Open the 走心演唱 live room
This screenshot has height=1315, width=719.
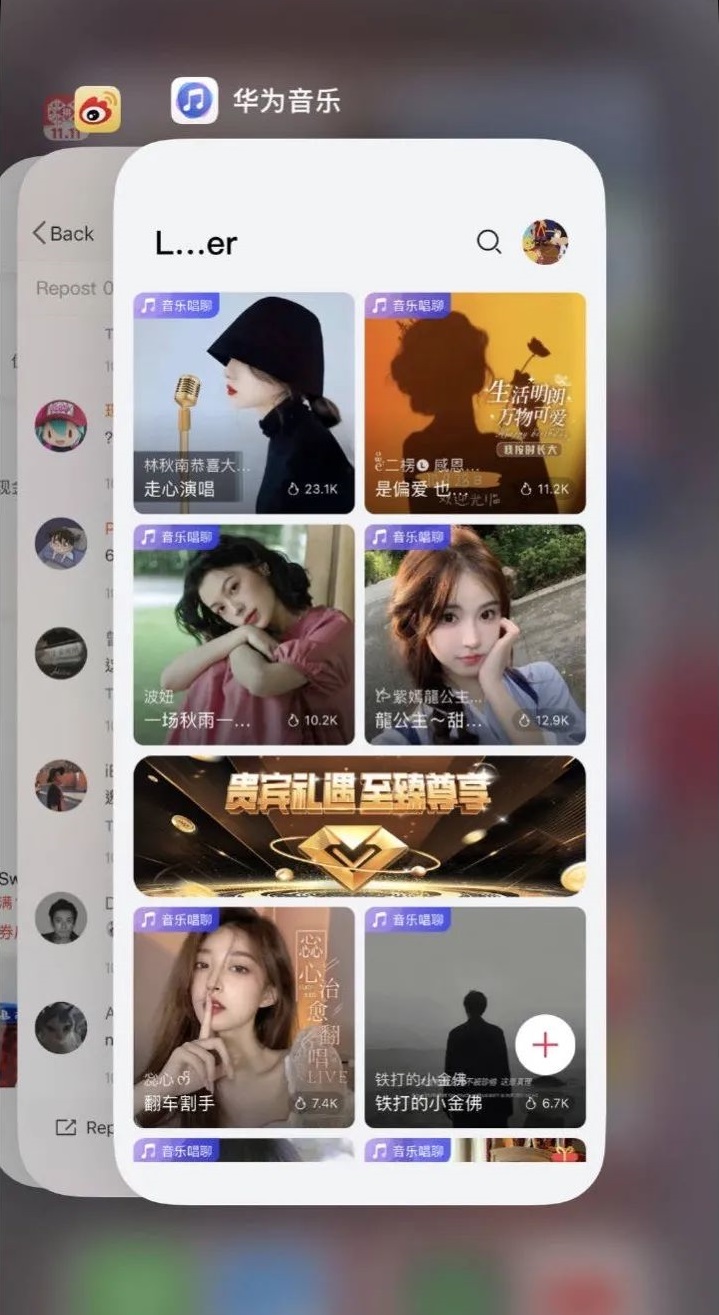[x=244, y=402]
